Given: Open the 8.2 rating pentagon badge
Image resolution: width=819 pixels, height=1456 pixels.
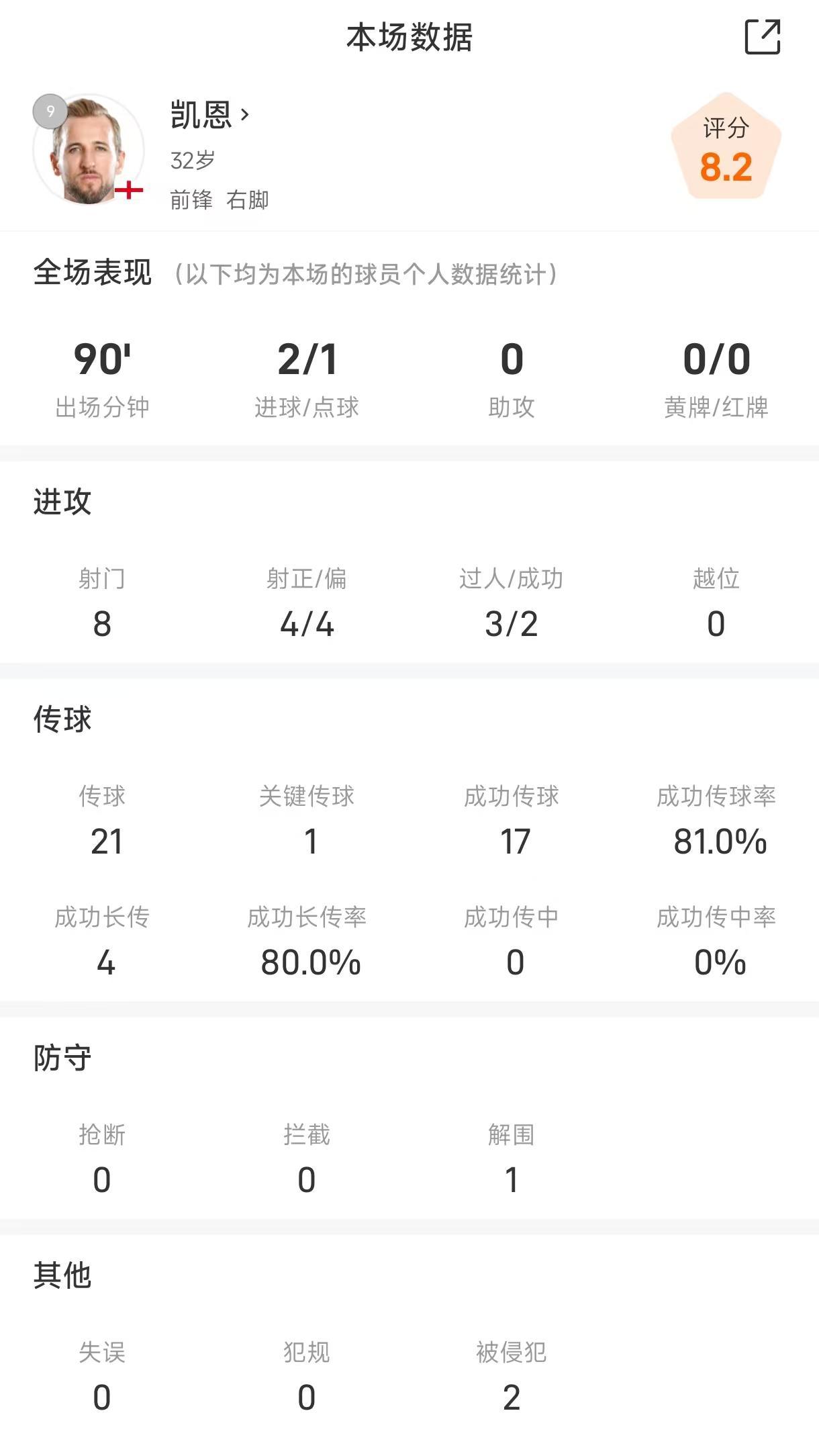Looking at the screenshot, I should pyautogui.click(x=726, y=148).
